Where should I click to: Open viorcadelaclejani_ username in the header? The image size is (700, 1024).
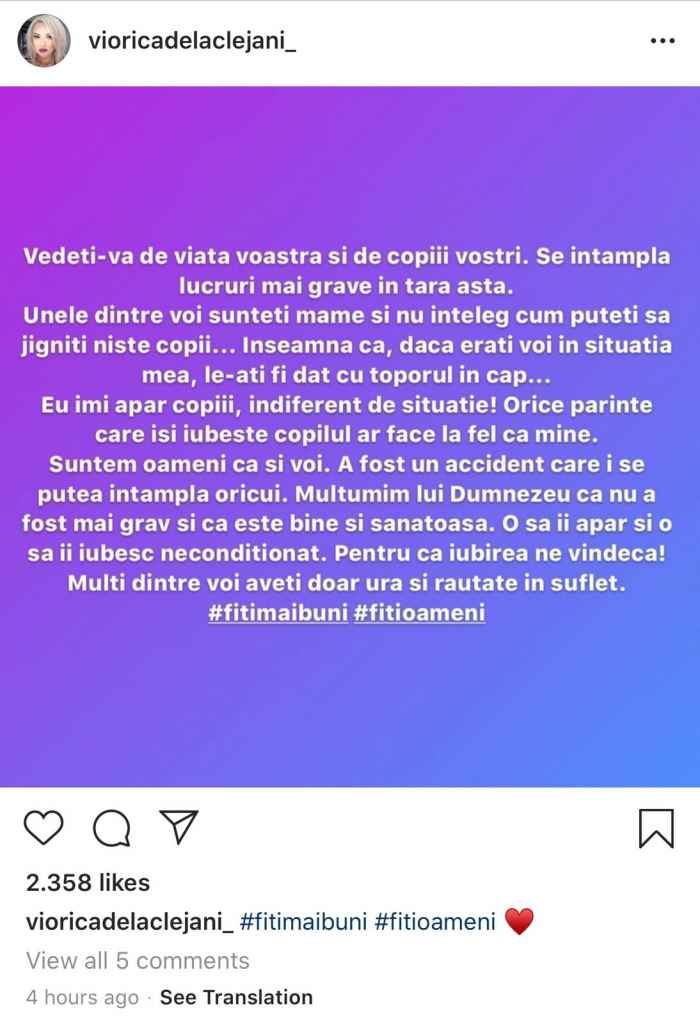(x=194, y=40)
